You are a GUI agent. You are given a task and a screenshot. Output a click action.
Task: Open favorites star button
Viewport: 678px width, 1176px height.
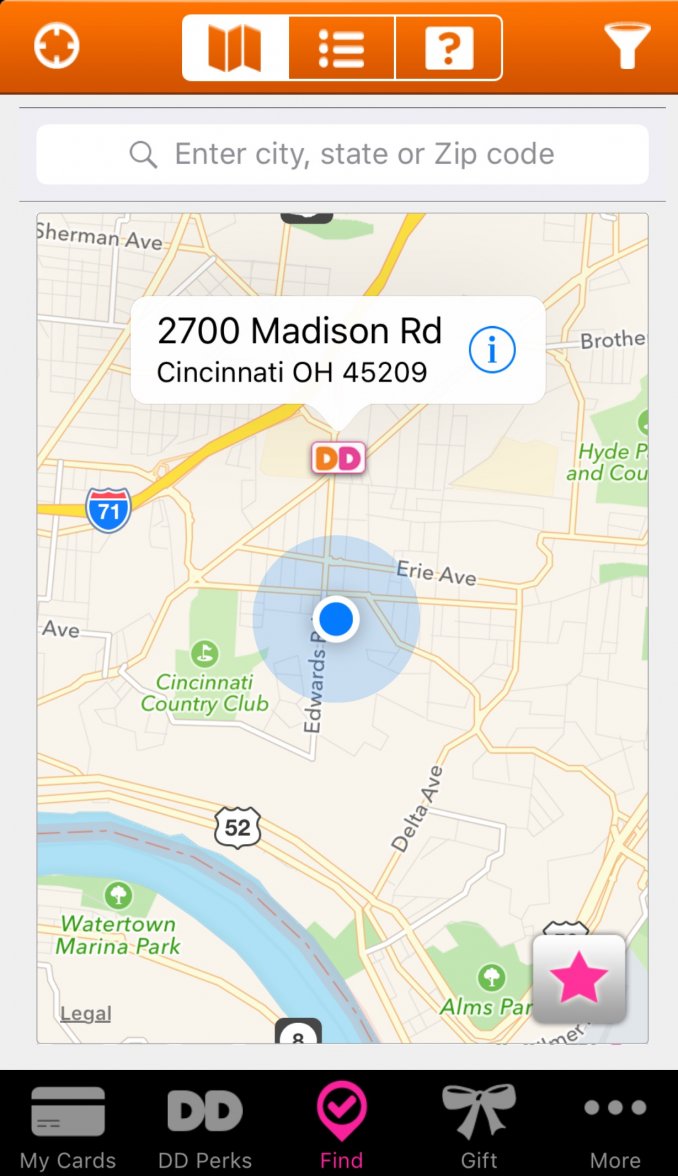pyautogui.click(x=579, y=979)
